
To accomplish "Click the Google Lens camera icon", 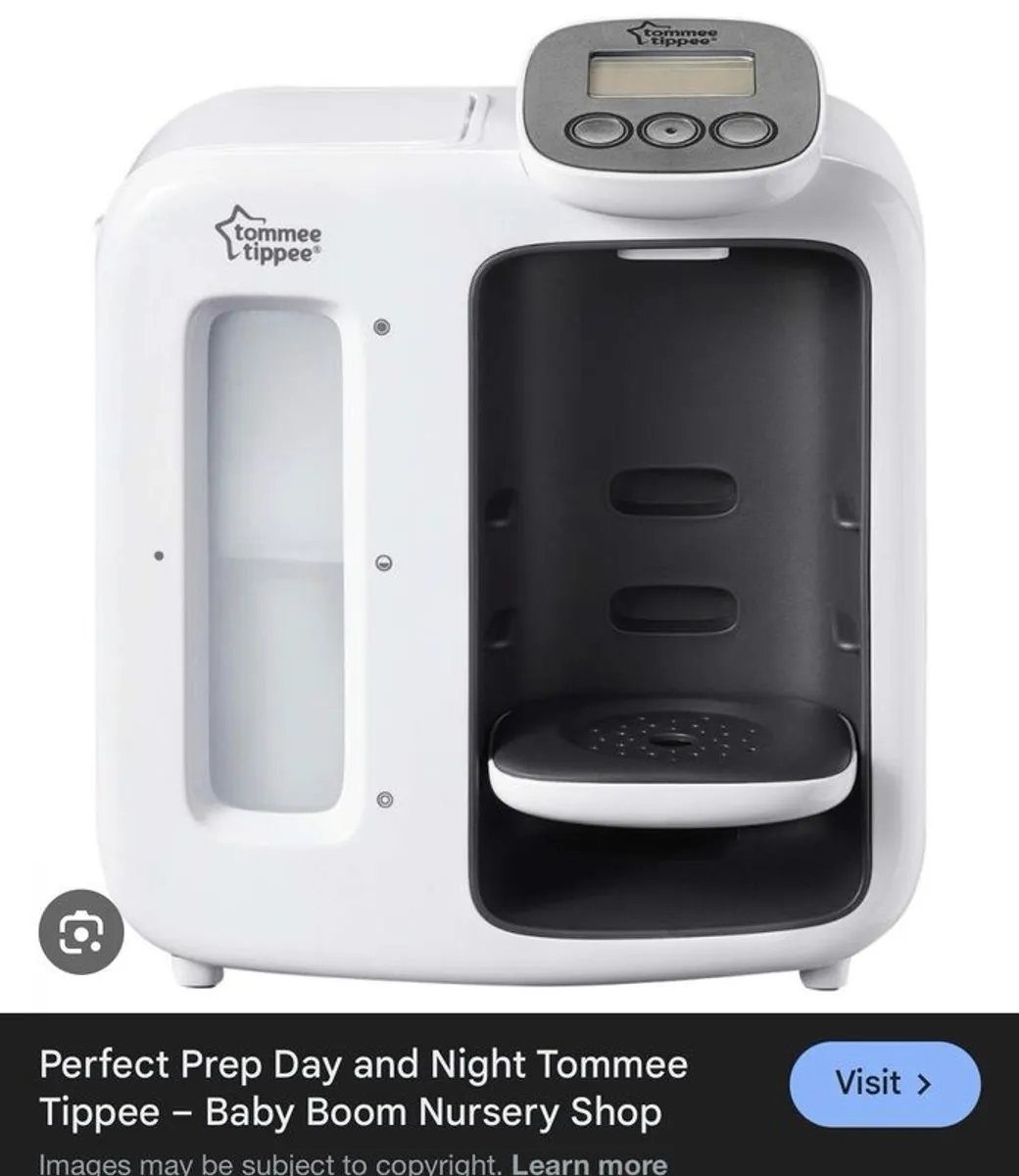I will [x=80, y=933].
